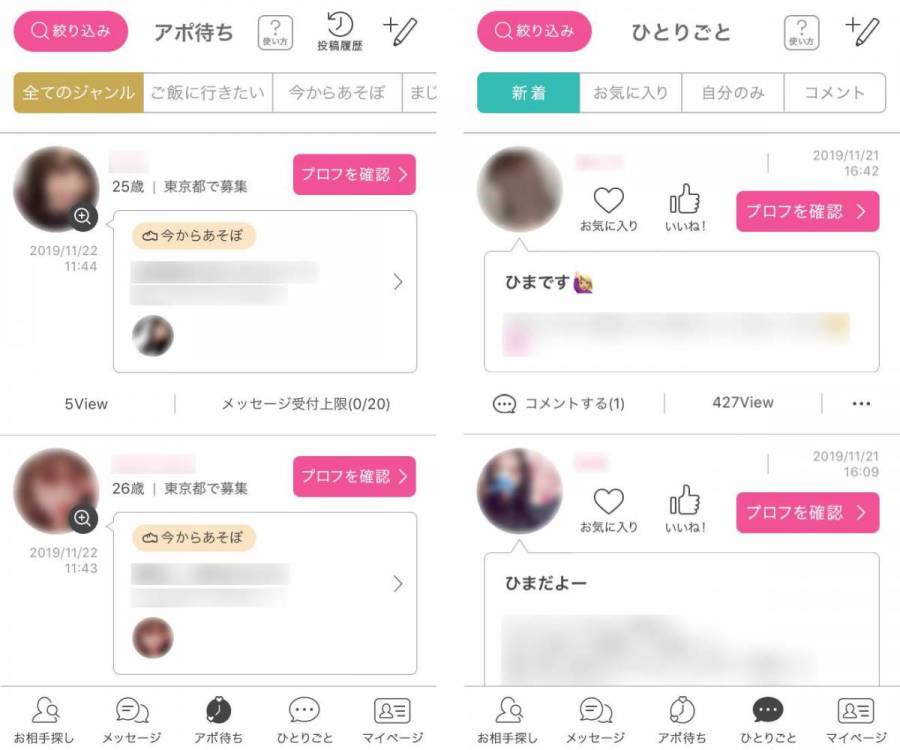900x750 pixels.
Task: Open the profile of the ひまです poster
Action: [x=807, y=211]
